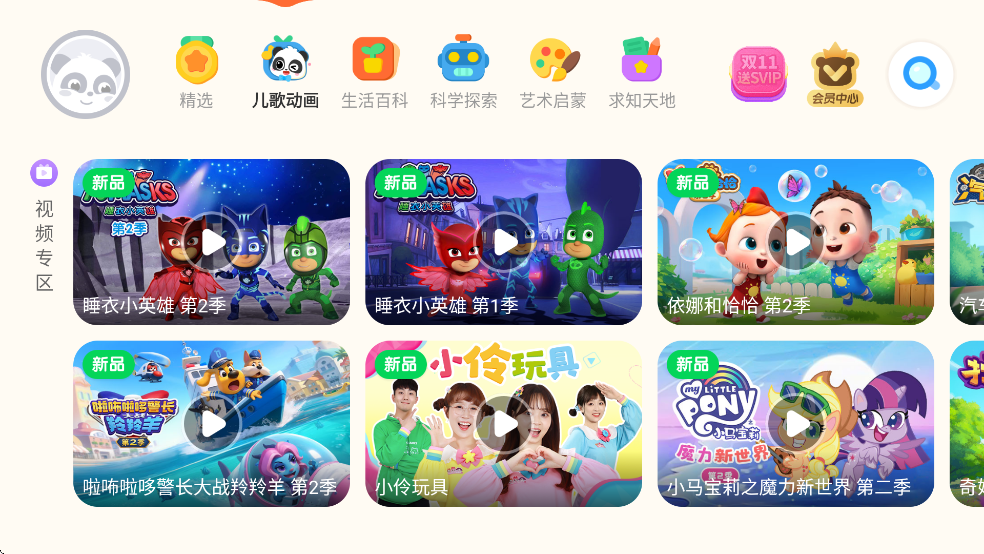Open the panda profile avatar
984x554 pixels.
[x=85, y=74]
